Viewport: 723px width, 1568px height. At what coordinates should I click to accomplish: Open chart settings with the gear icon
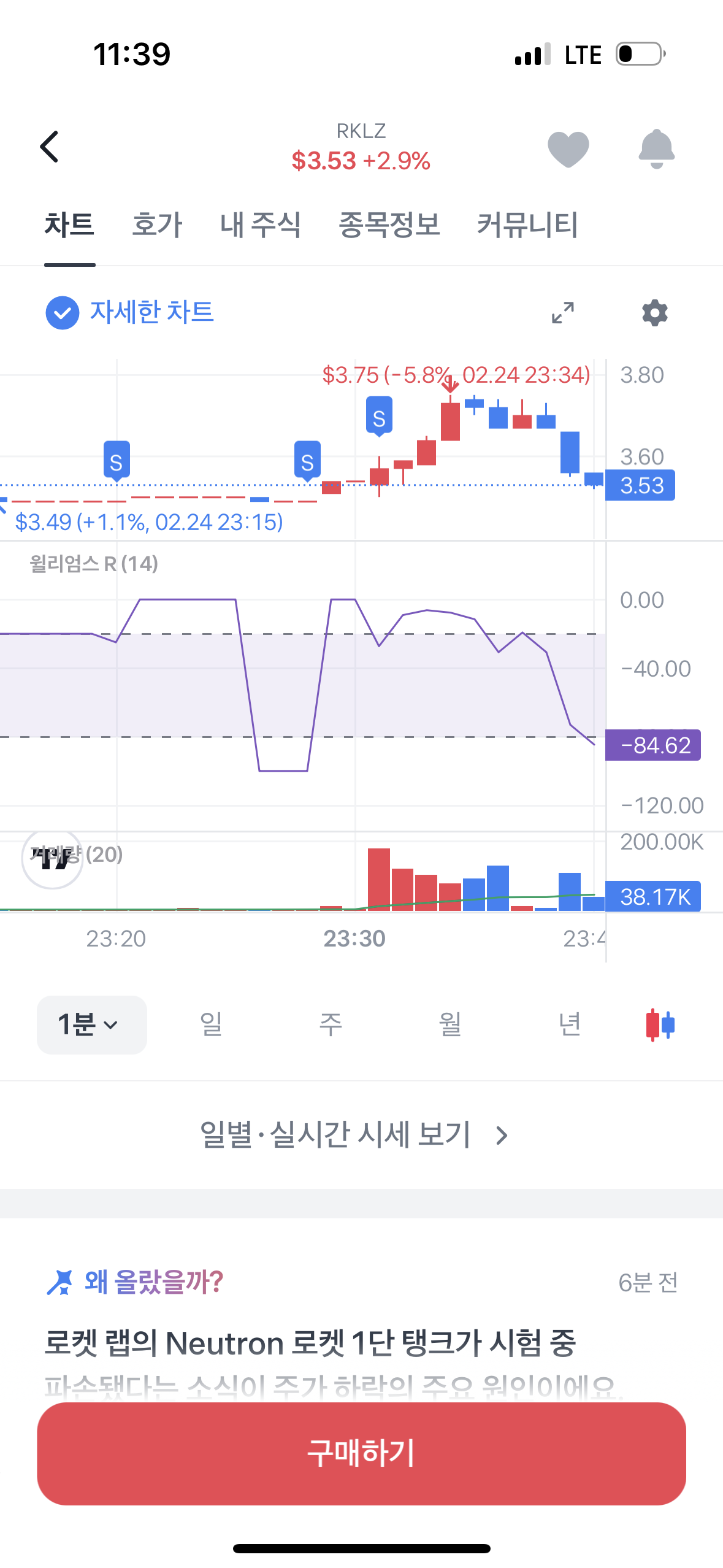(x=654, y=313)
